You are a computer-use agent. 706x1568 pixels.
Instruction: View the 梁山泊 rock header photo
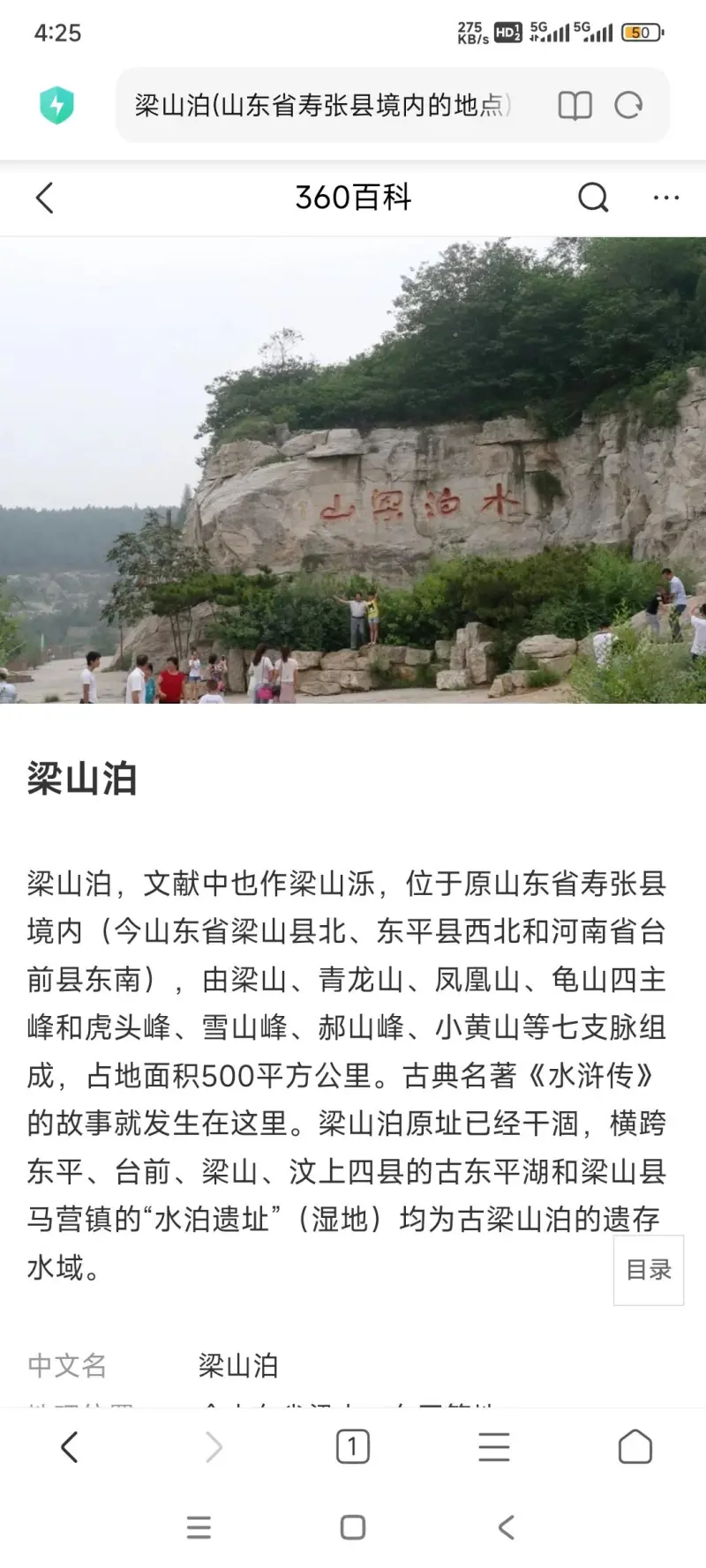(x=353, y=470)
